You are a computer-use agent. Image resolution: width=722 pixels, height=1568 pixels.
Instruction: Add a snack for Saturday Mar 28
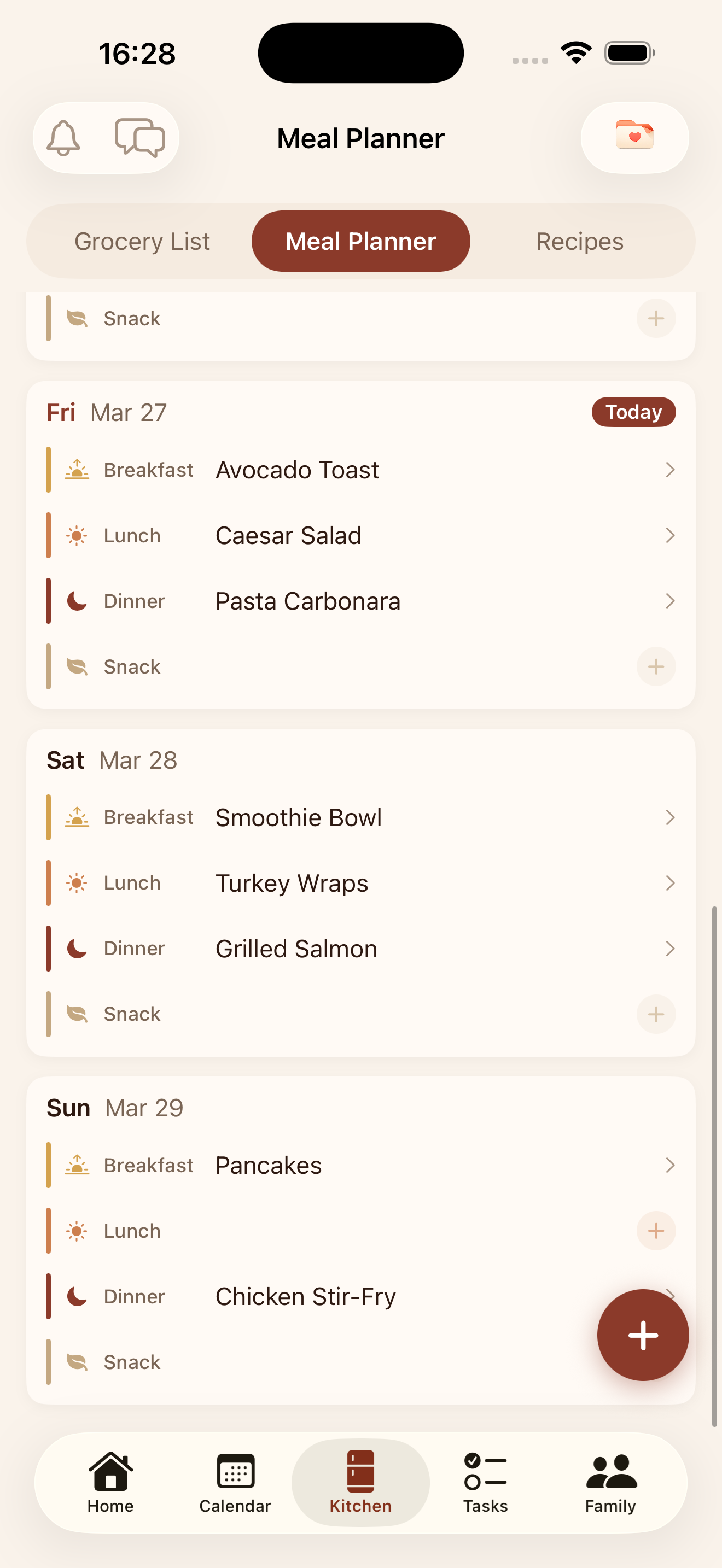pos(656,1014)
